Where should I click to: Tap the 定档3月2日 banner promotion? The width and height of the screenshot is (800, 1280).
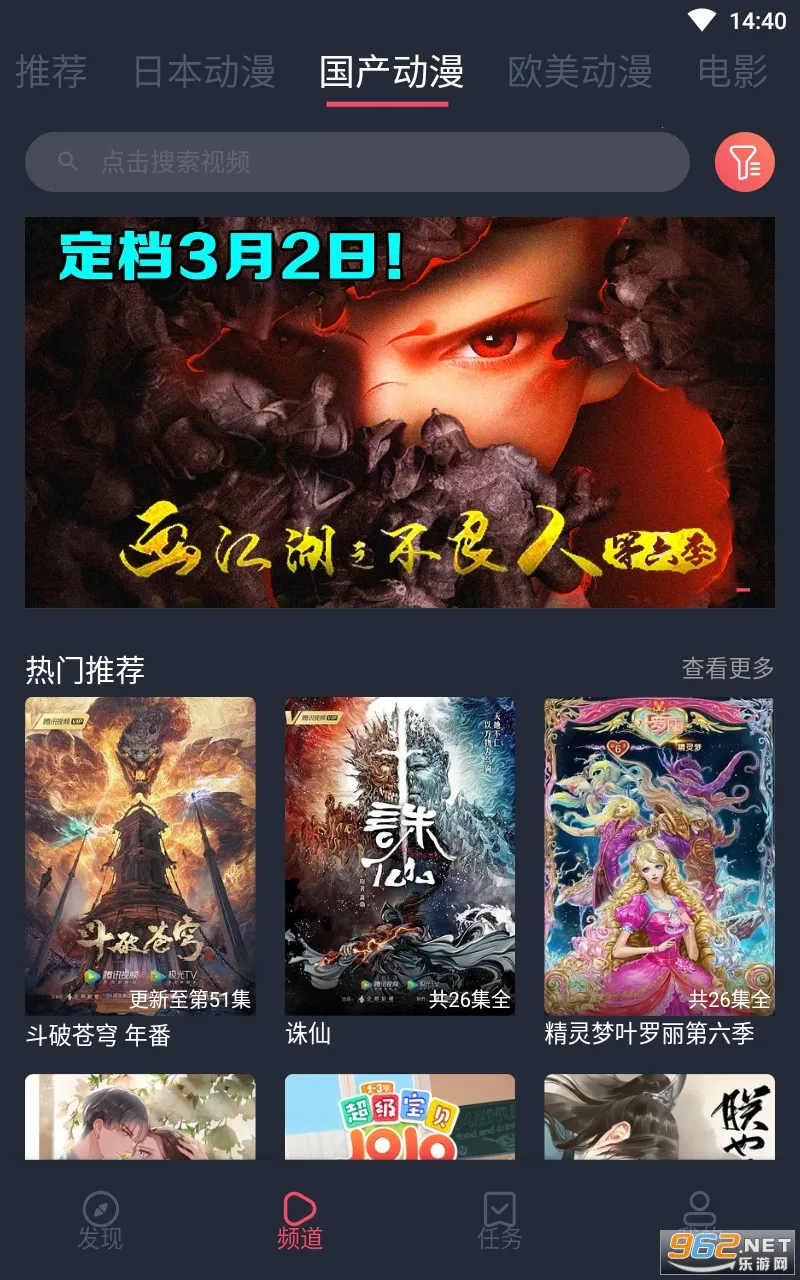point(400,410)
